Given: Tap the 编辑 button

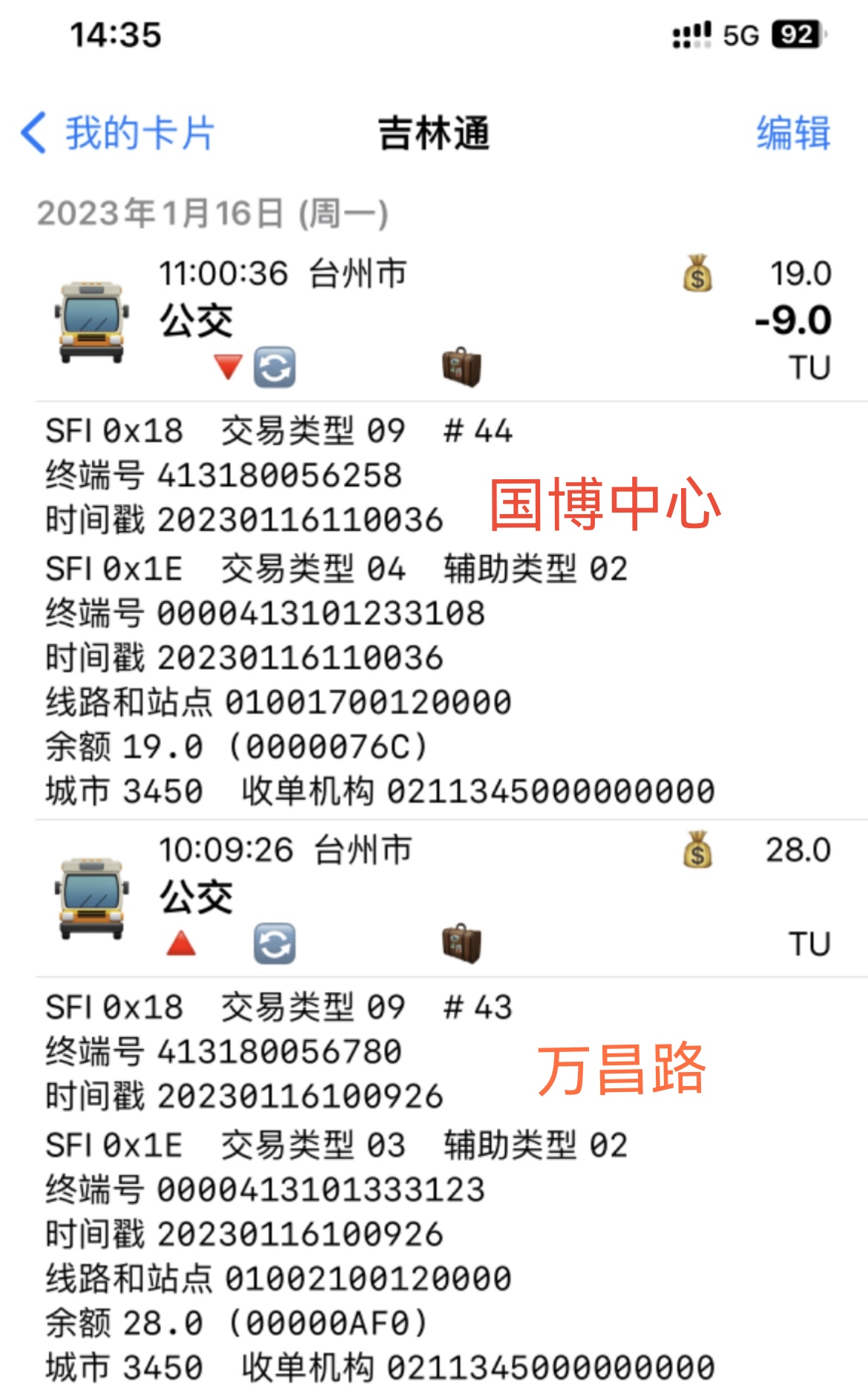Looking at the screenshot, I should pyautogui.click(x=793, y=134).
